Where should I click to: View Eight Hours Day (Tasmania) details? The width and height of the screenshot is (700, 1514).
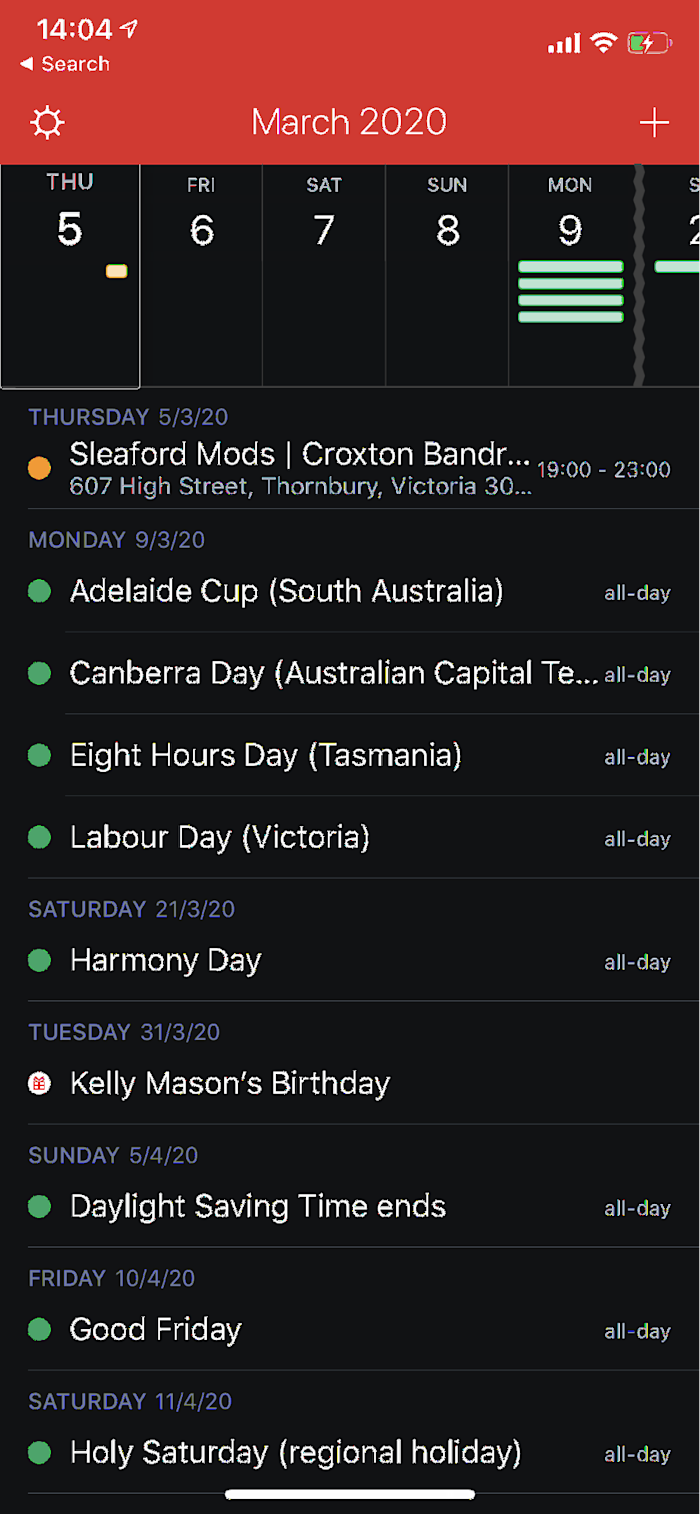tap(266, 755)
